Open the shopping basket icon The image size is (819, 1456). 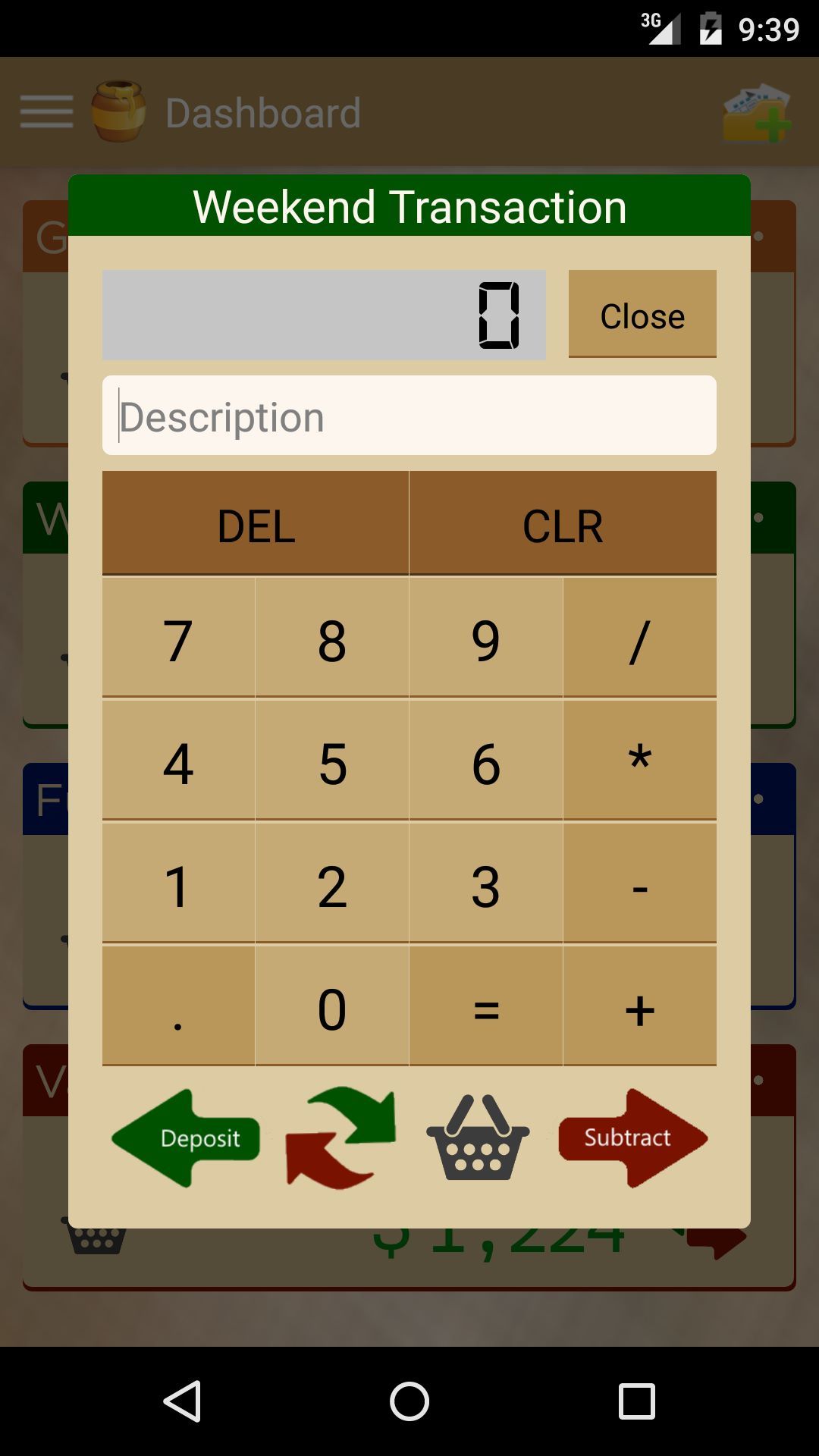point(478,1137)
